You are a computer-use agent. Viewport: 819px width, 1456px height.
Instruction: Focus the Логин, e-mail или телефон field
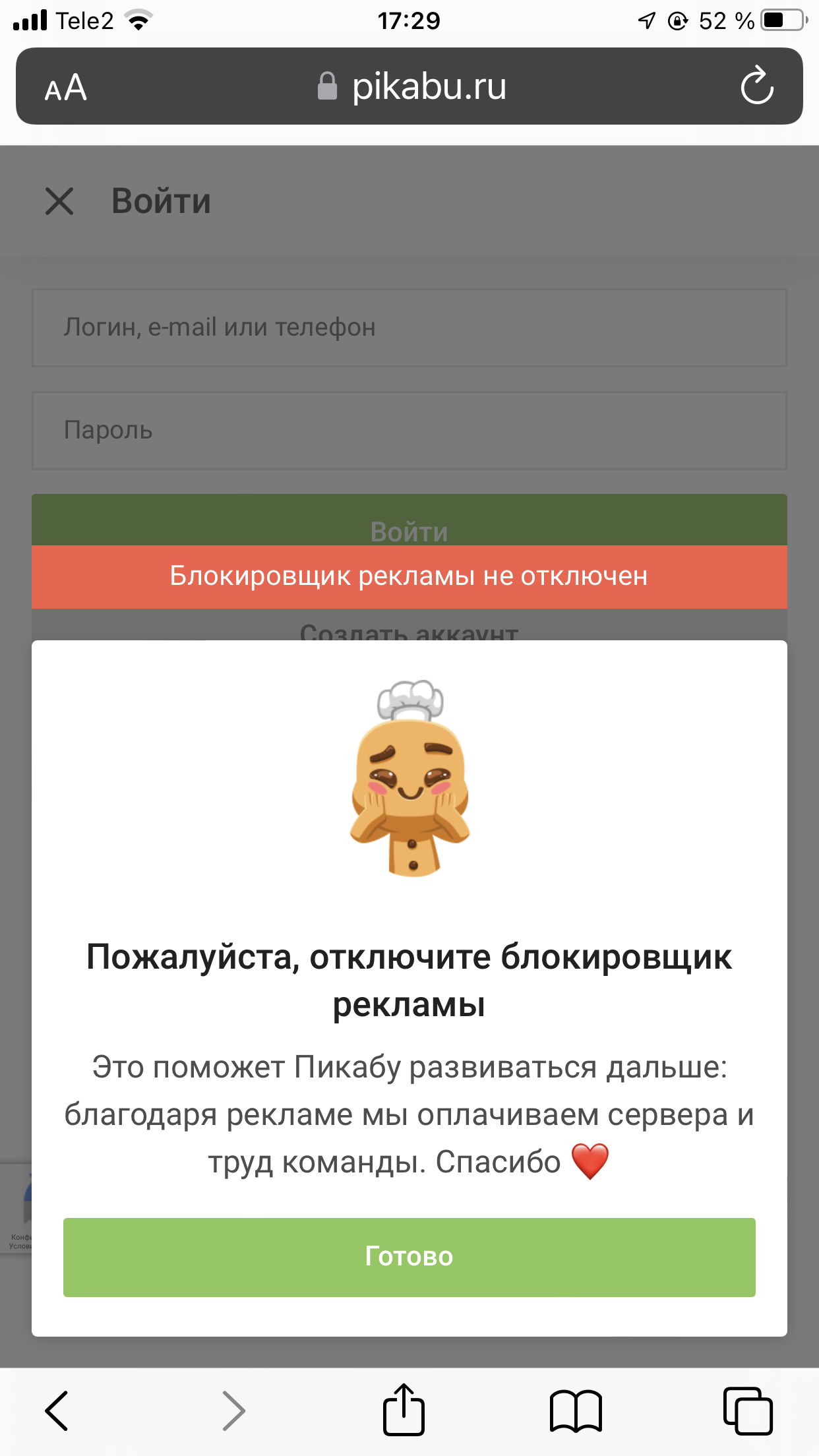[409, 327]
